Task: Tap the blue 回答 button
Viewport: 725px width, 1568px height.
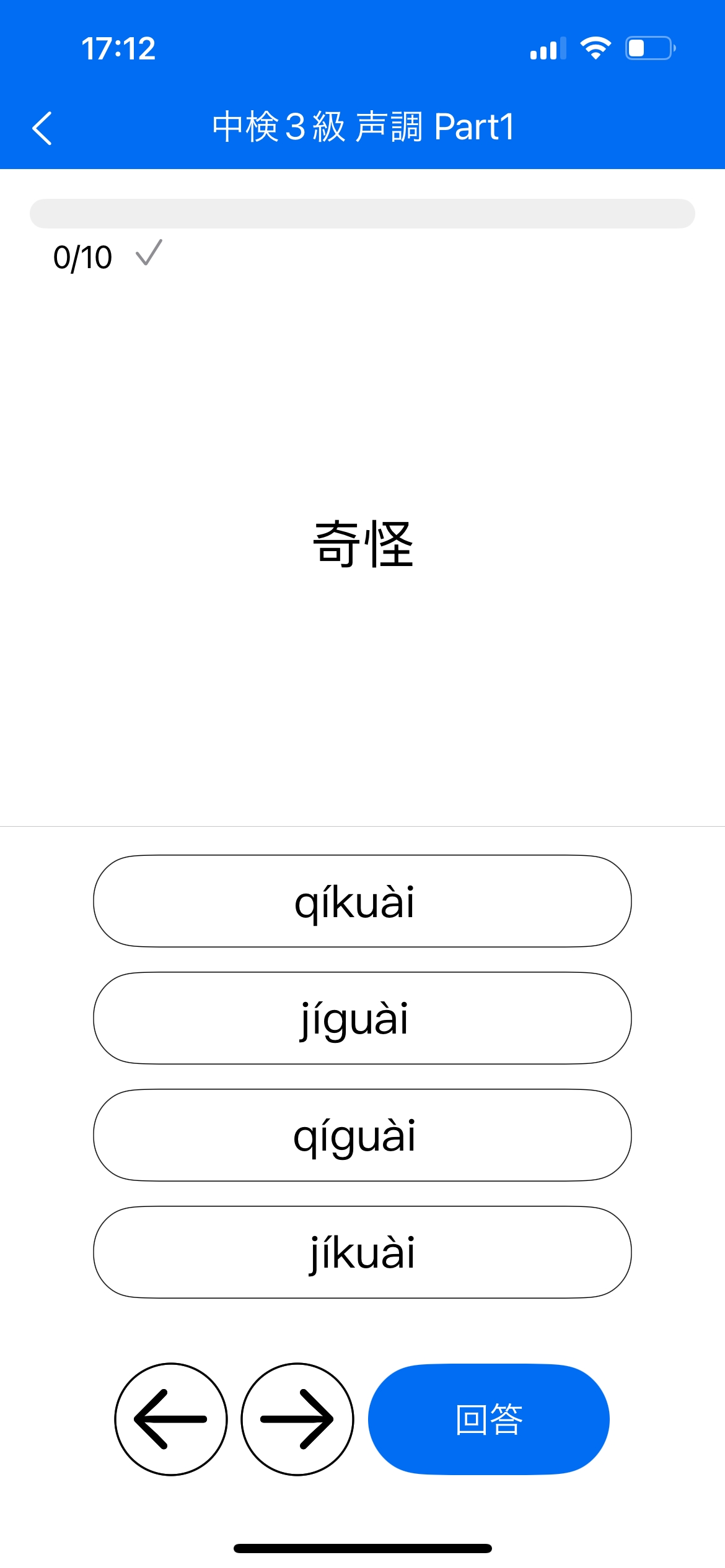Action: pyautogui.click(x=488, y=1419)
